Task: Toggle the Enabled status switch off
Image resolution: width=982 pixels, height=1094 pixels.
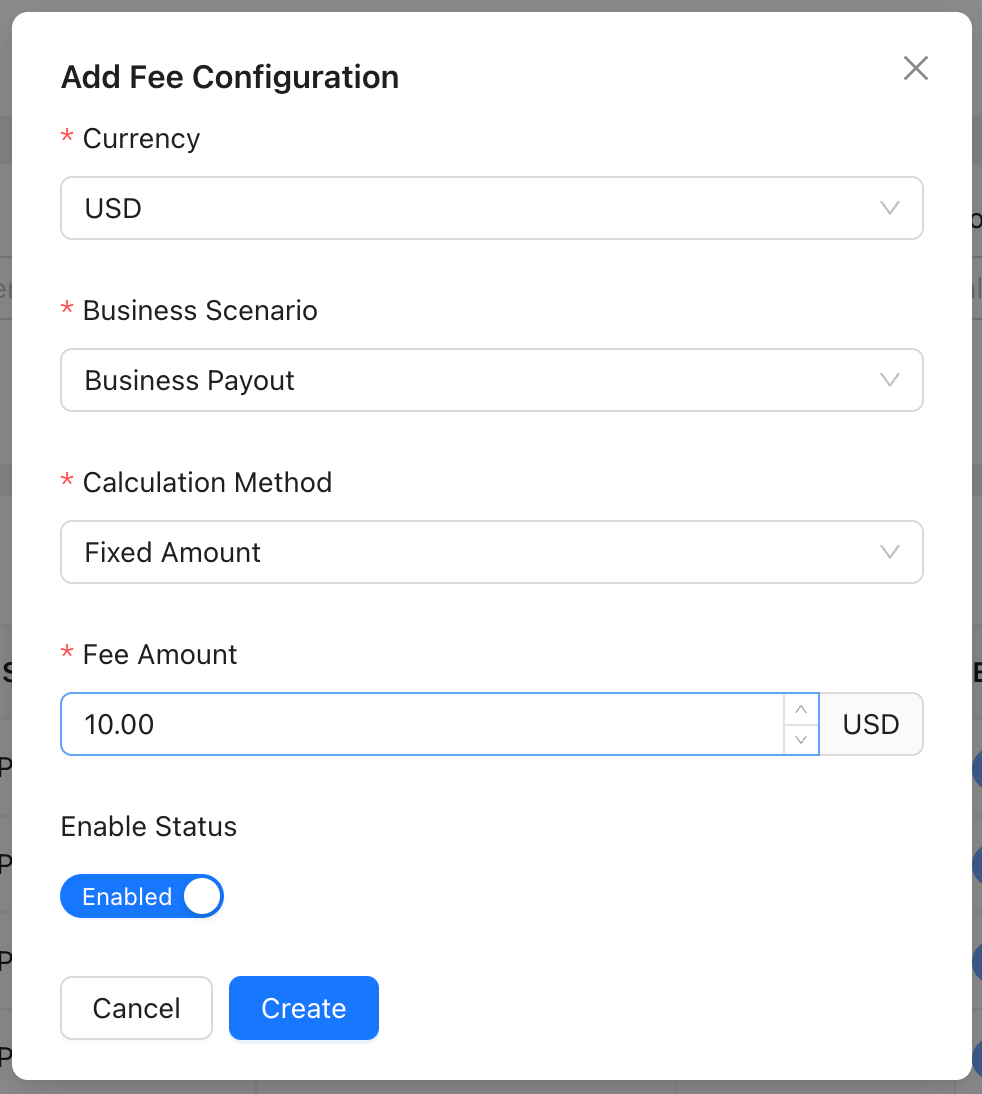Action: click(x=142, y=897)
